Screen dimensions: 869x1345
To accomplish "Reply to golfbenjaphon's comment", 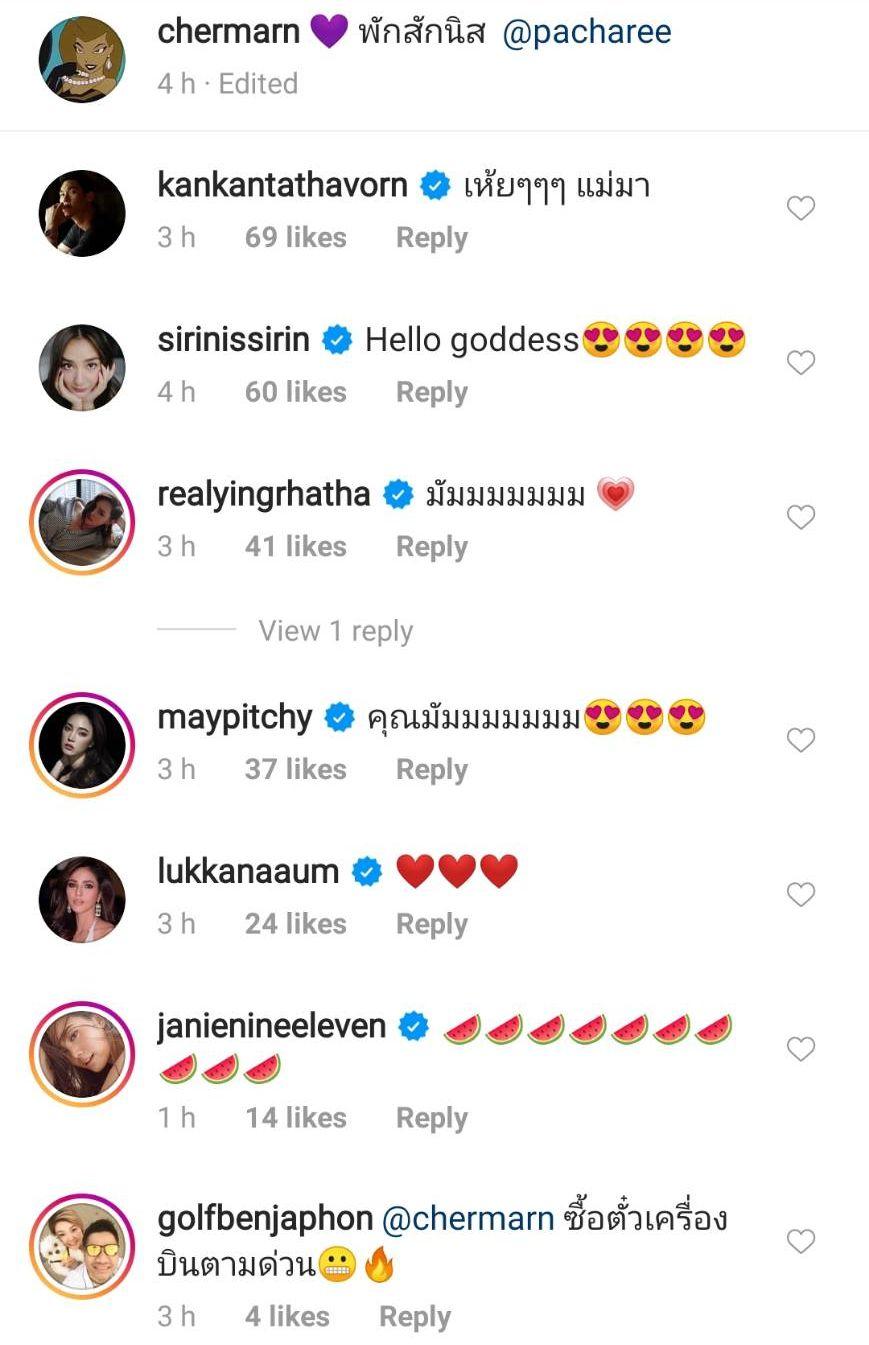I will (414, 1317).
